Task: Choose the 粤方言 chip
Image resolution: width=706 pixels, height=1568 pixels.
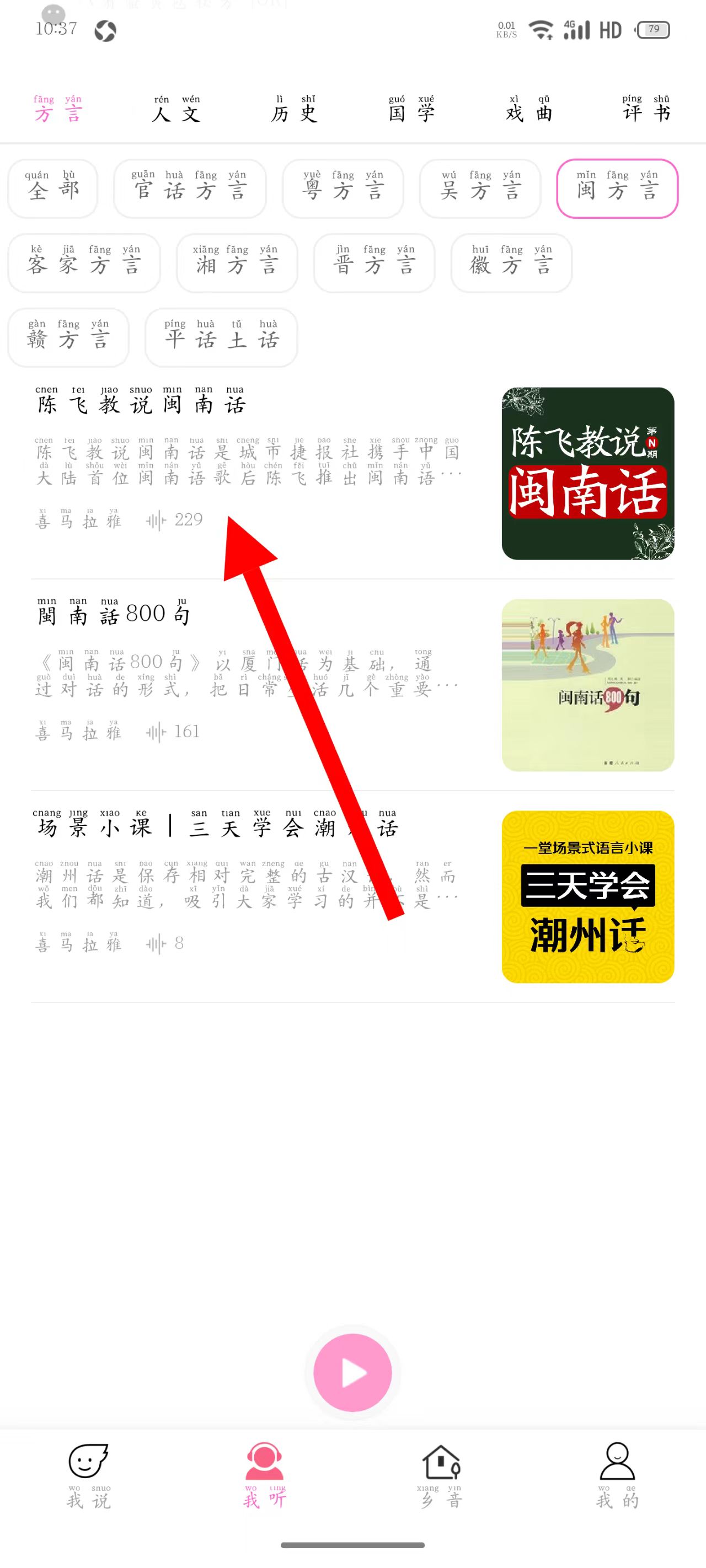Action: (x=343, y=188)
